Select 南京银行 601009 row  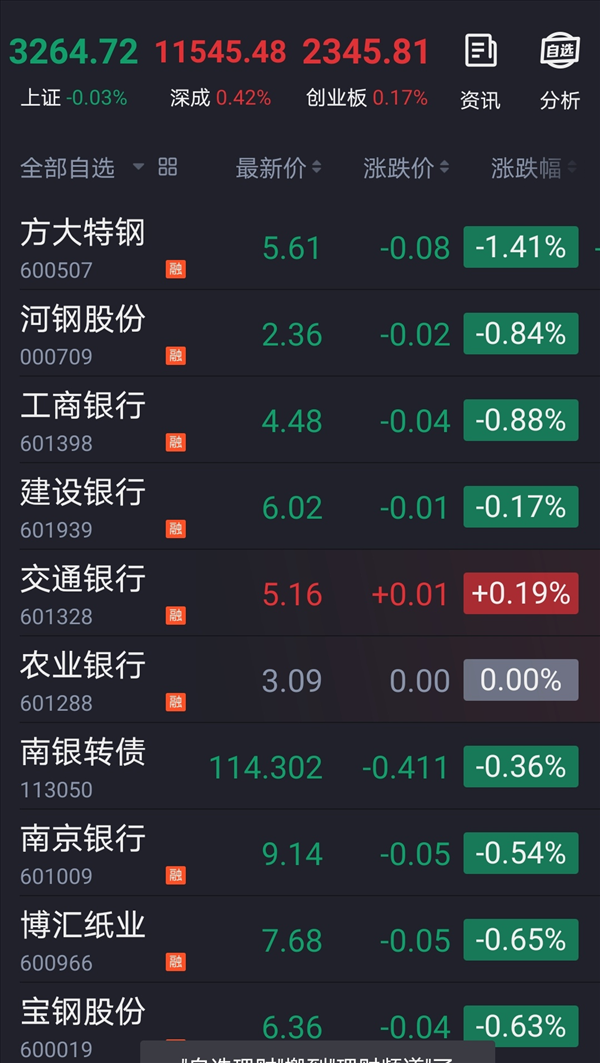(x=300, y=854)
